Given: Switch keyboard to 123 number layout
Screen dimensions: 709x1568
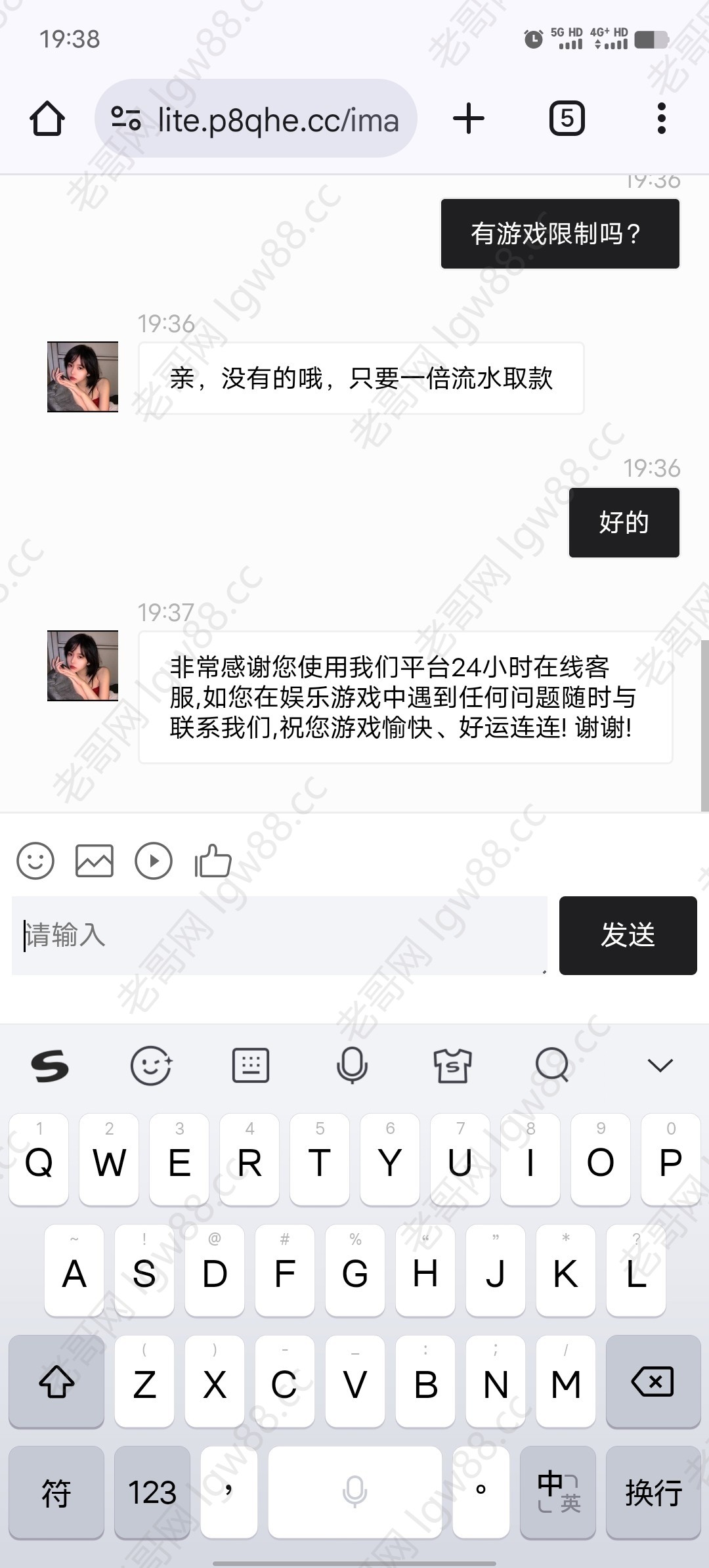Looking at the screenshot, I should click(x=152, y=1492).
